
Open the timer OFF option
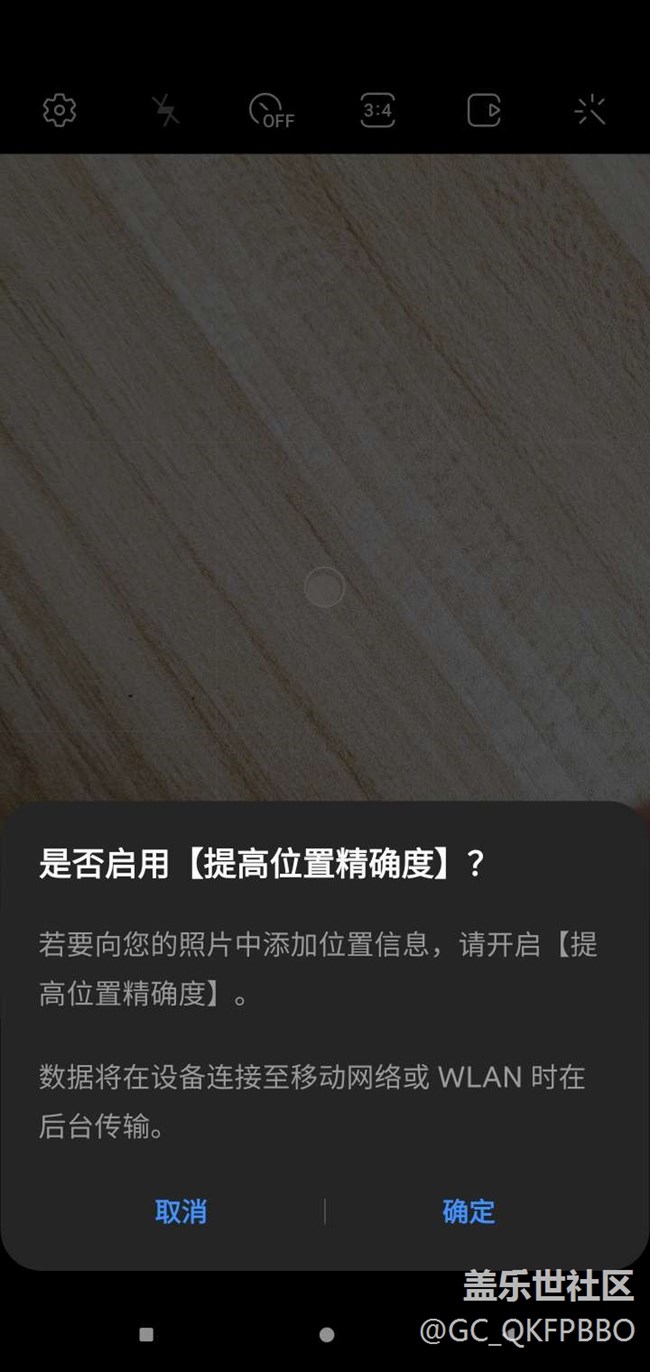271,110
